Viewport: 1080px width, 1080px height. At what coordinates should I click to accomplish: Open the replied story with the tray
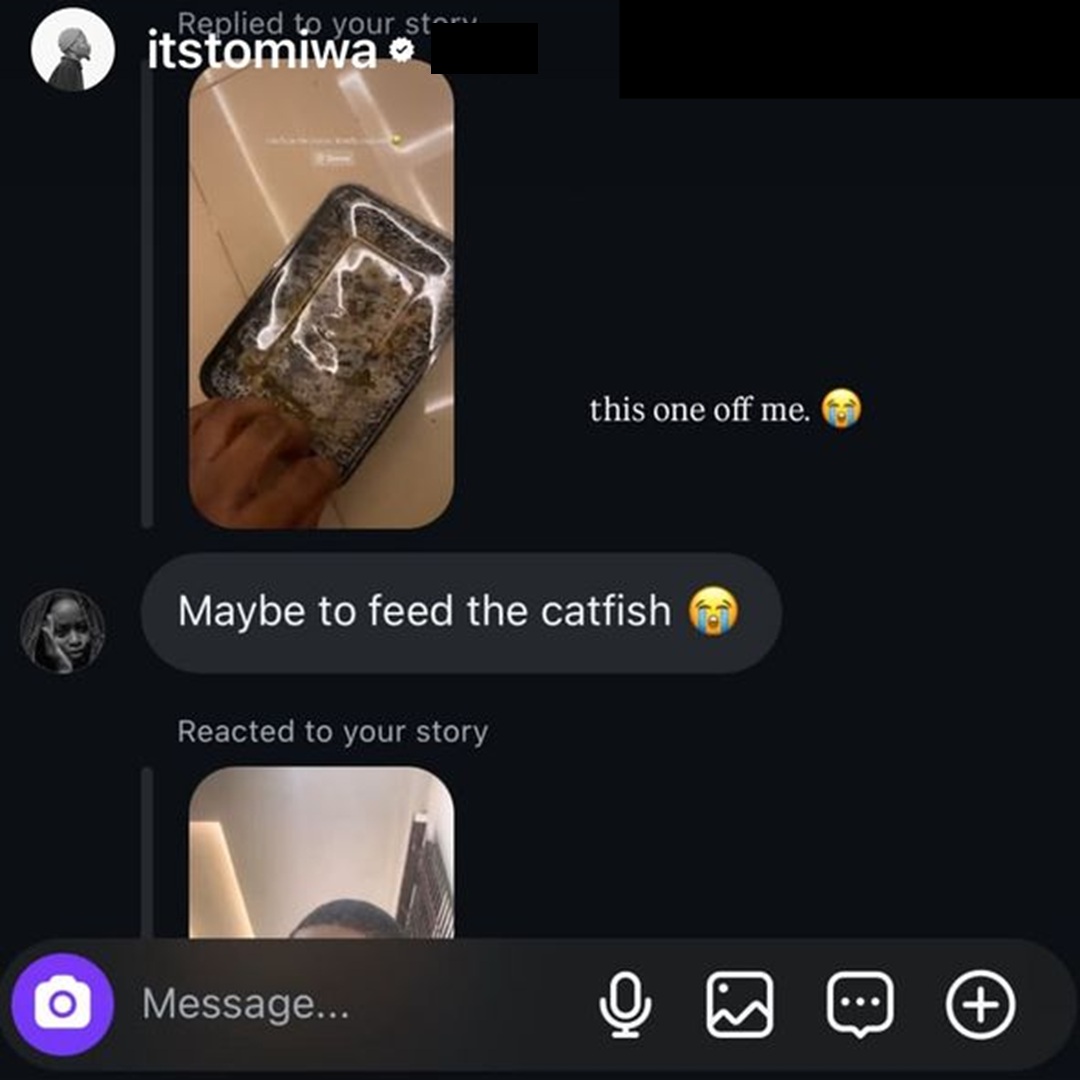[x=321, y=300]
